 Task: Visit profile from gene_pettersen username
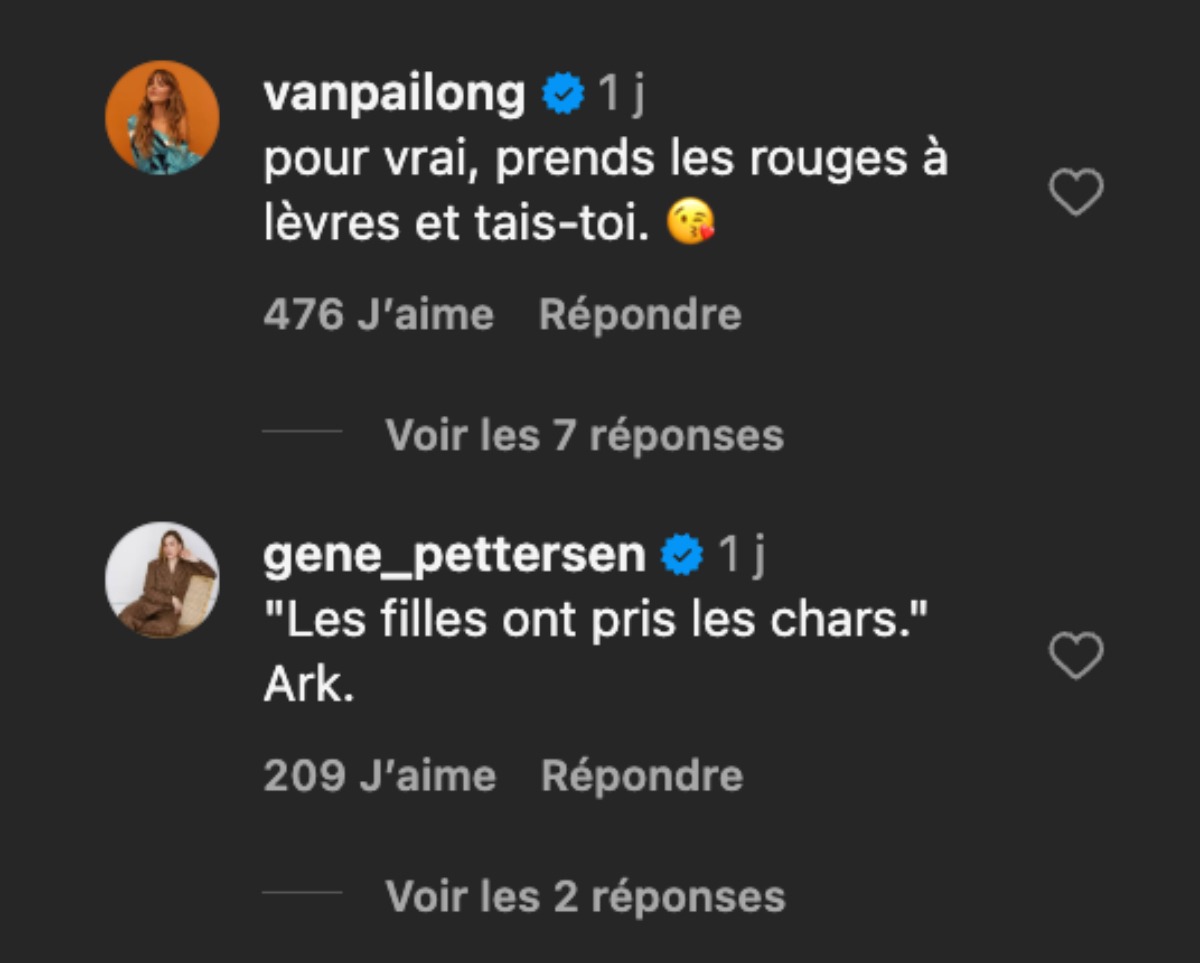454,557
